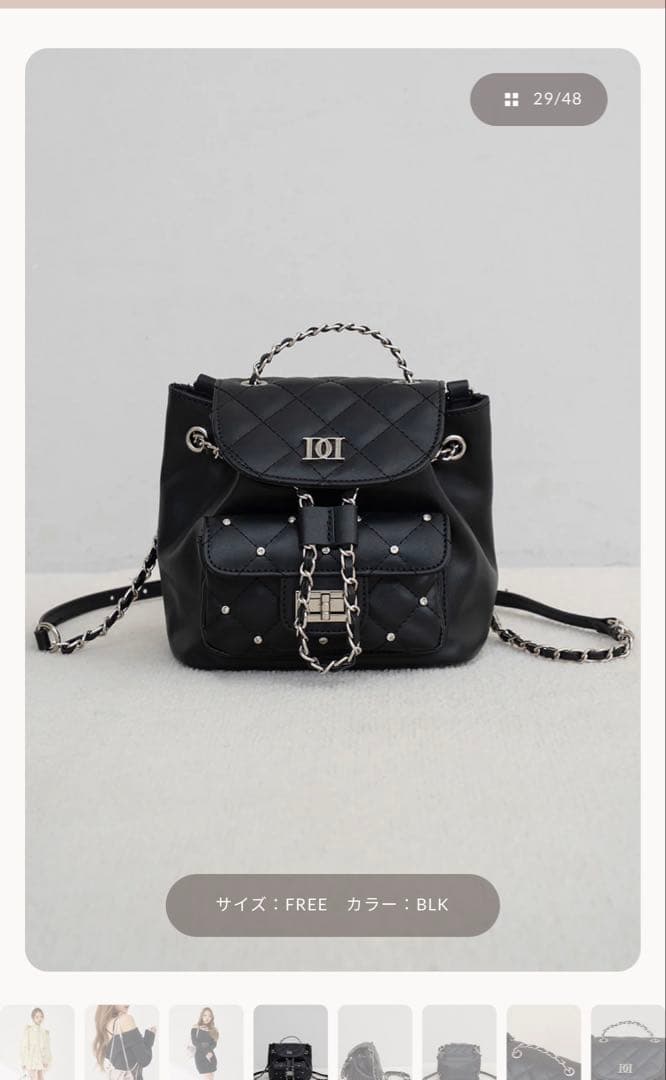Open the image grid view showing 29/48

tap(538, 99)
